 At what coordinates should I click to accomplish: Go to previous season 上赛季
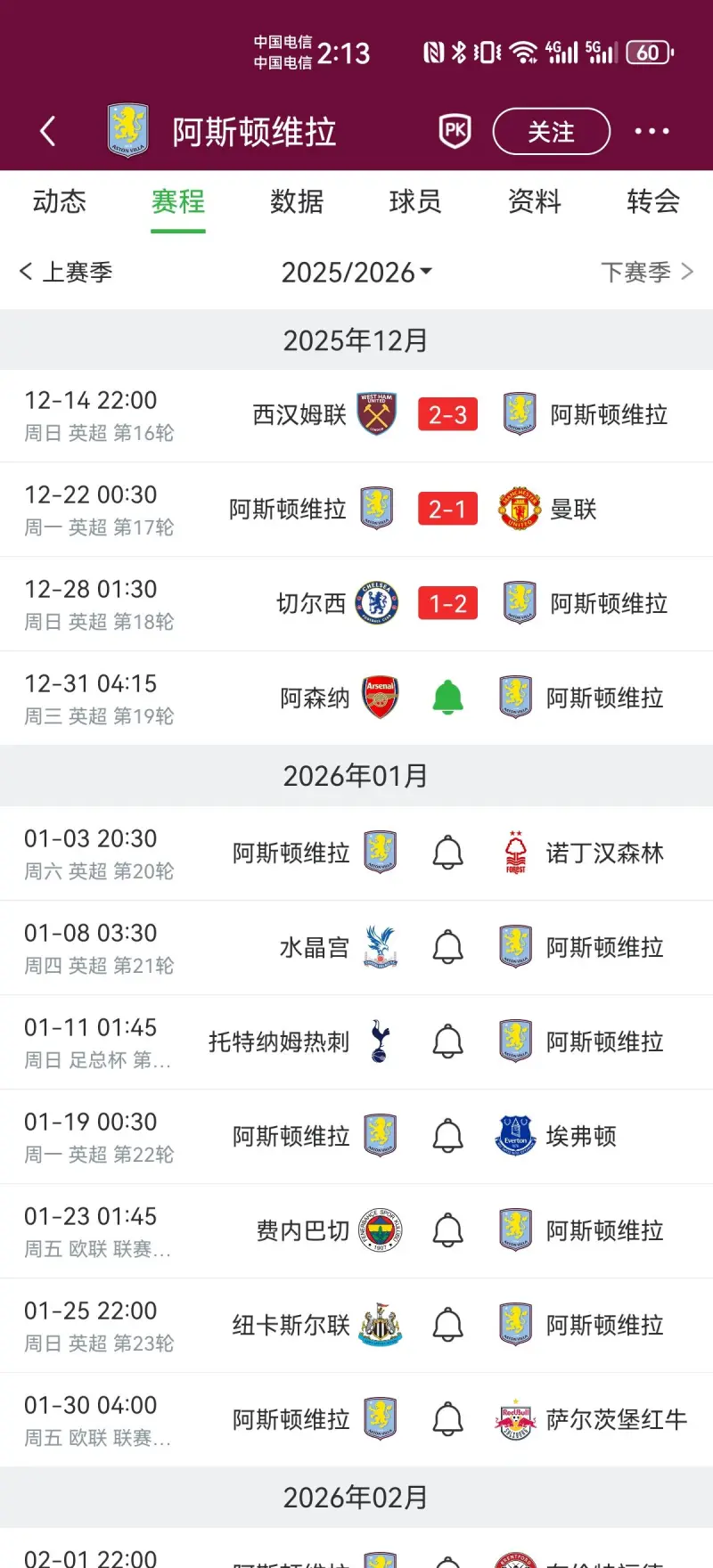click(x=66, y=272)
